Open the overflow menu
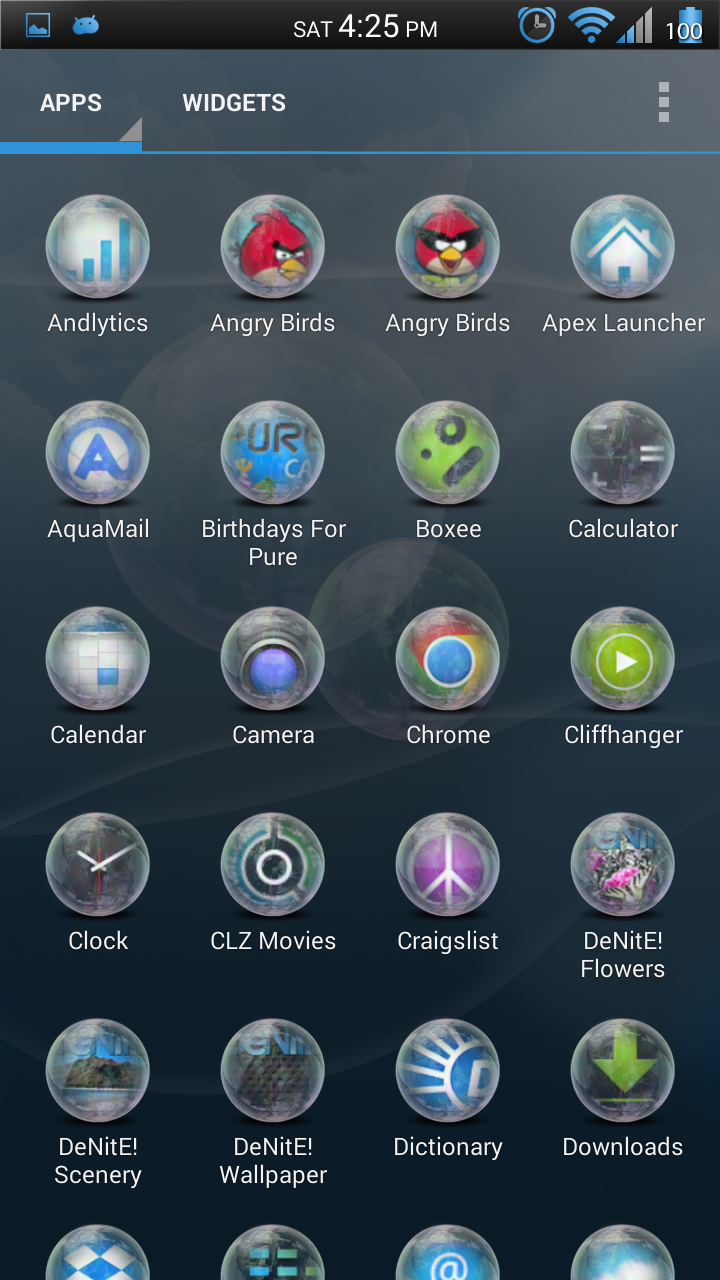Image resolution: width=720 pixels, height=1280 pixels. [663, 103]
